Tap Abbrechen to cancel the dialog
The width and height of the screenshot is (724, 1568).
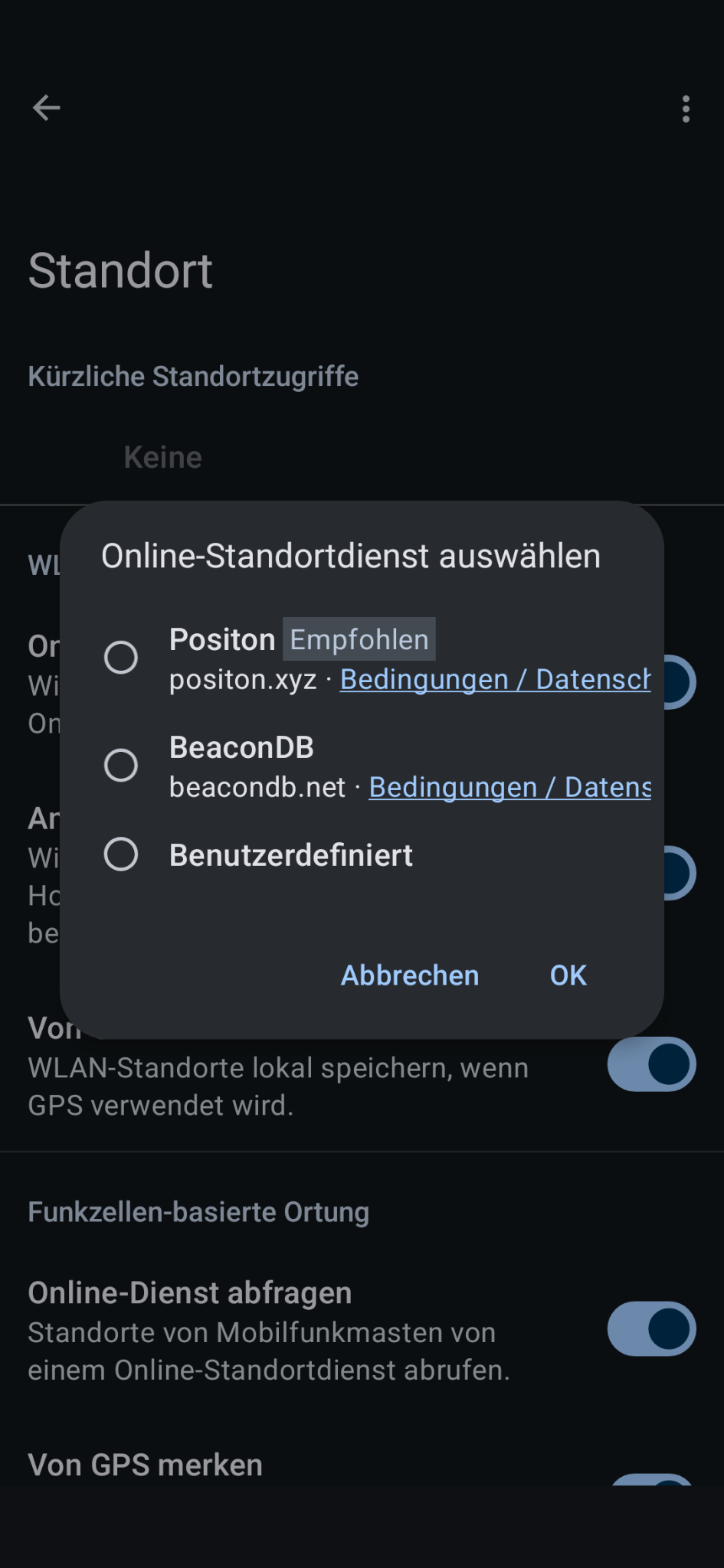410,975
